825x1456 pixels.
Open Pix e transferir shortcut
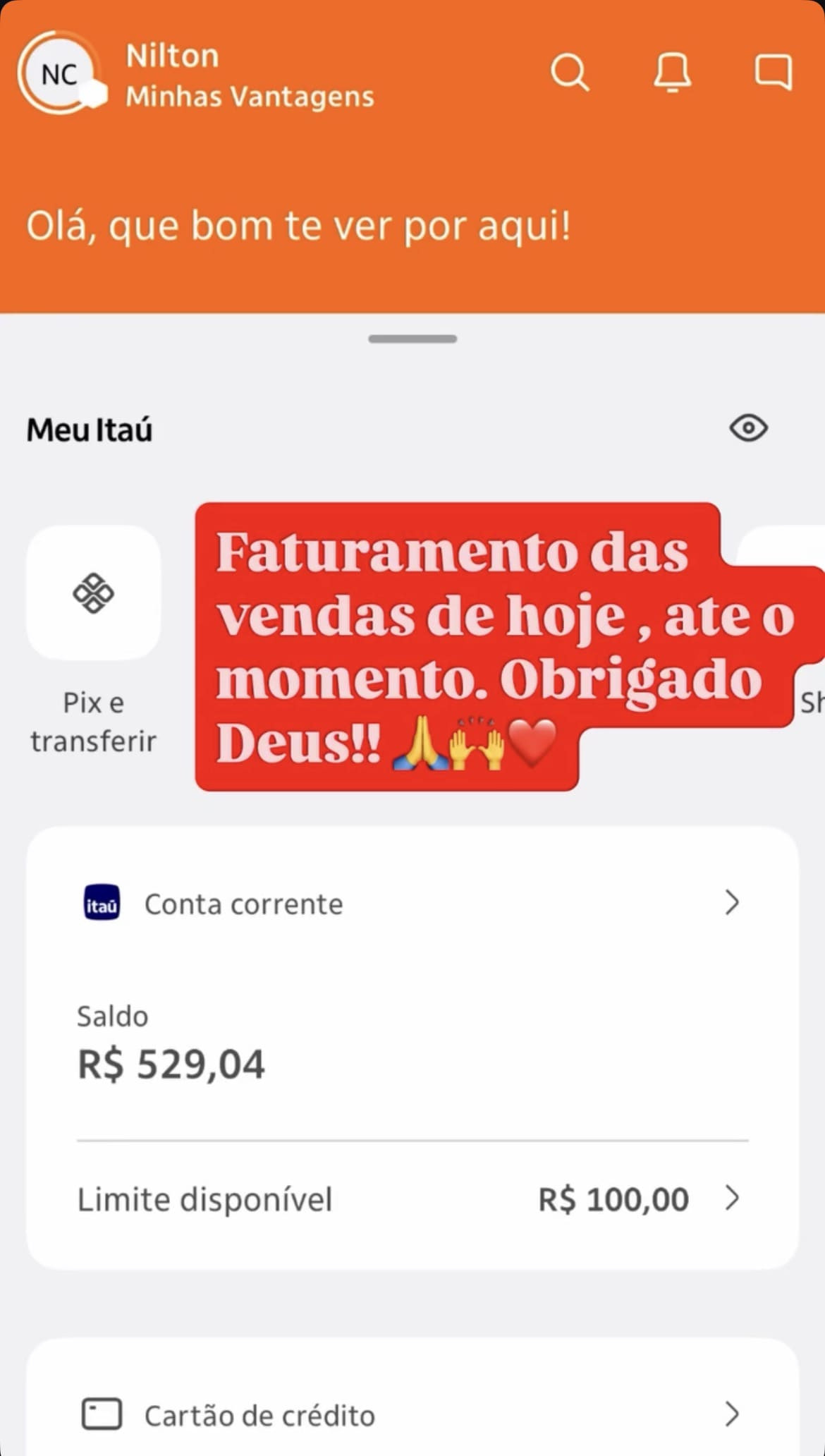click(x=93, y=593)
